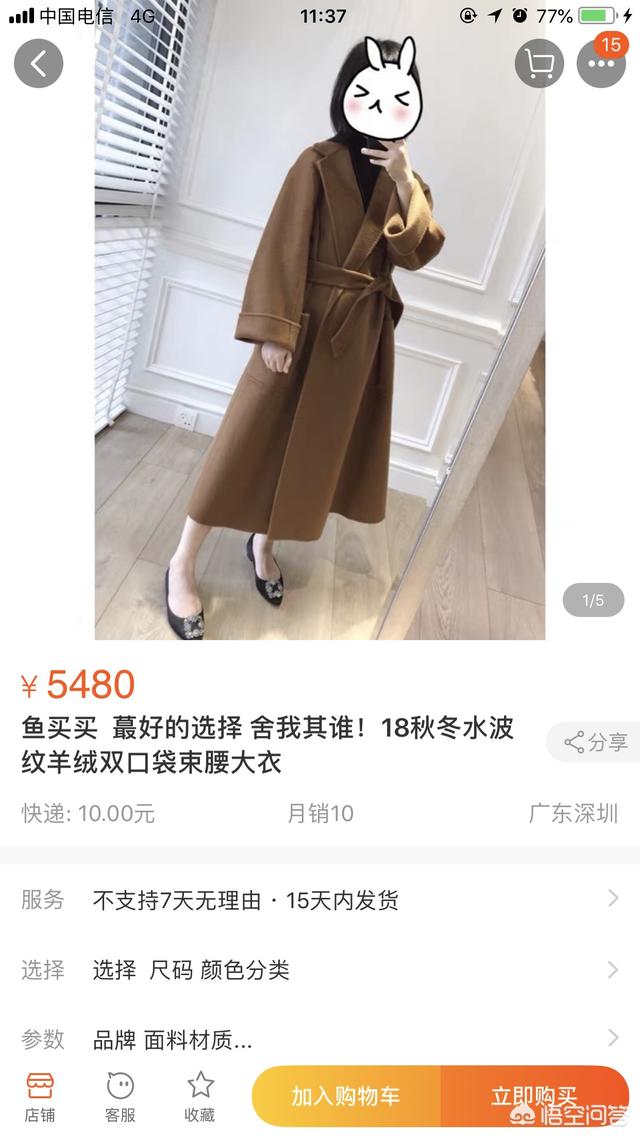Tap 立即购买 to buy now
The width and height of the screenshot is (640, 1138).
coord(534,1096)
